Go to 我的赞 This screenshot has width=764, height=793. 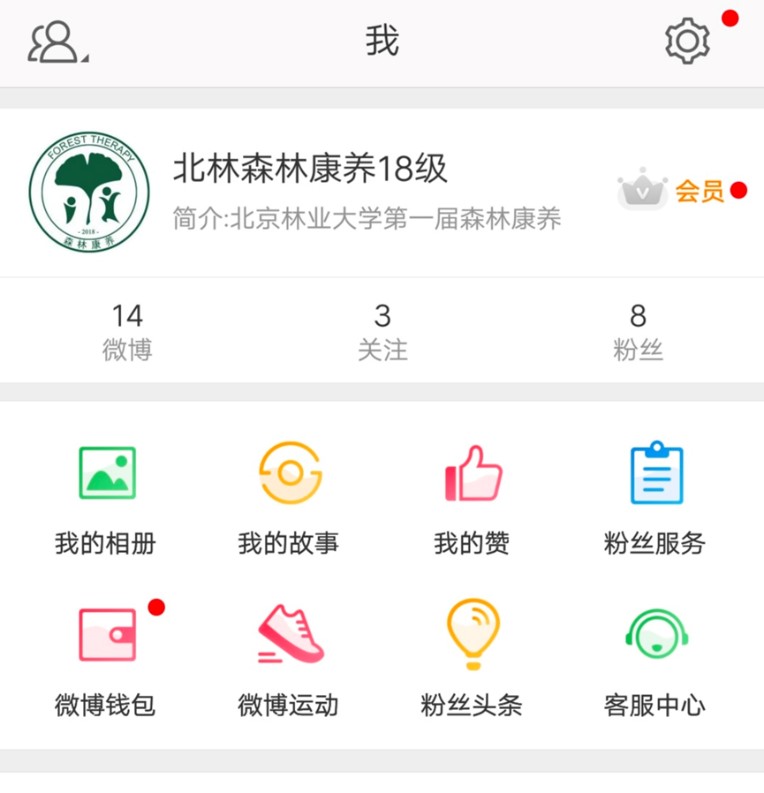(x=472, y=497)
